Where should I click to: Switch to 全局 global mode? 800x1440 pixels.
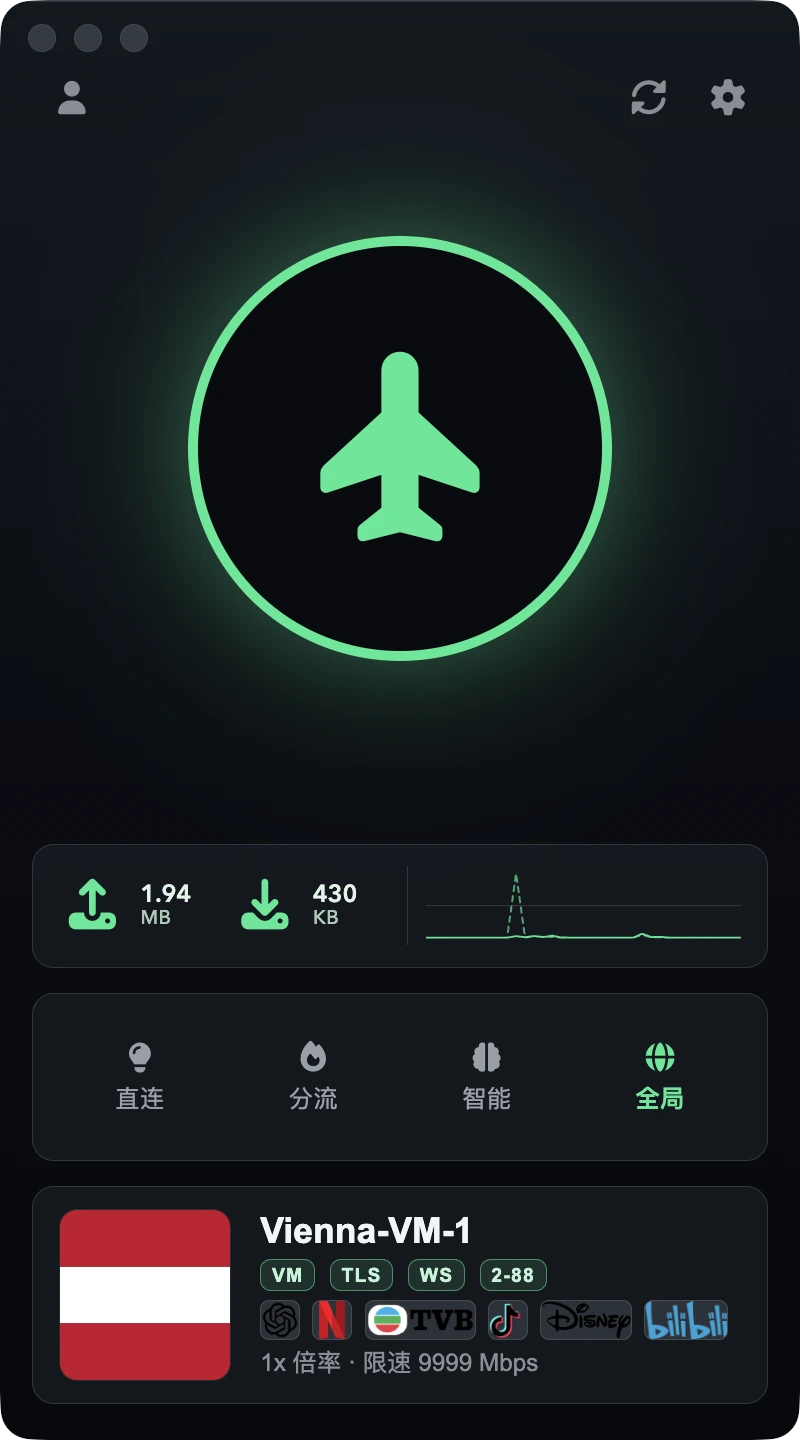tap(660, 1077)
